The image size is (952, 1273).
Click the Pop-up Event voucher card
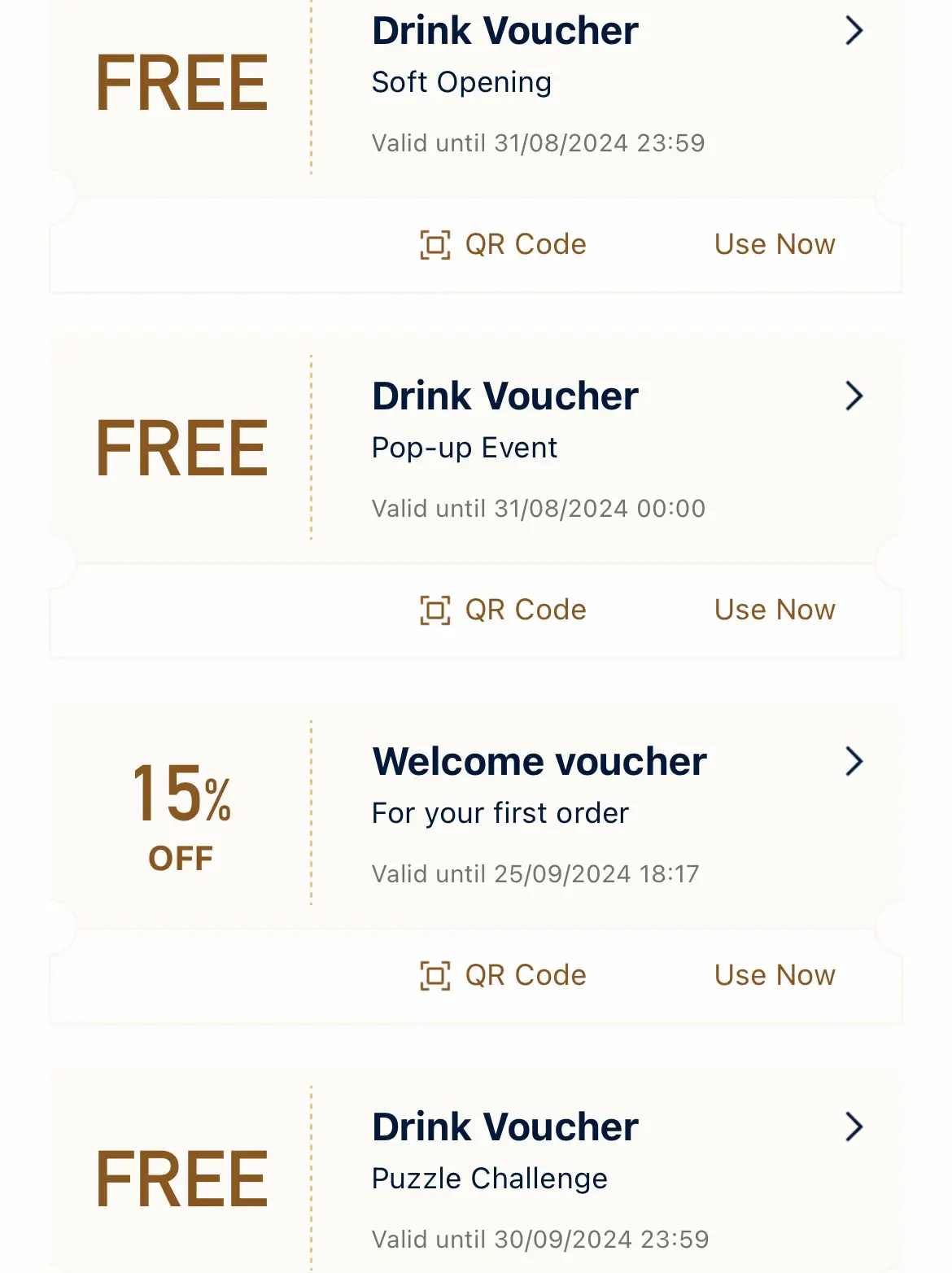coord(504,396)
